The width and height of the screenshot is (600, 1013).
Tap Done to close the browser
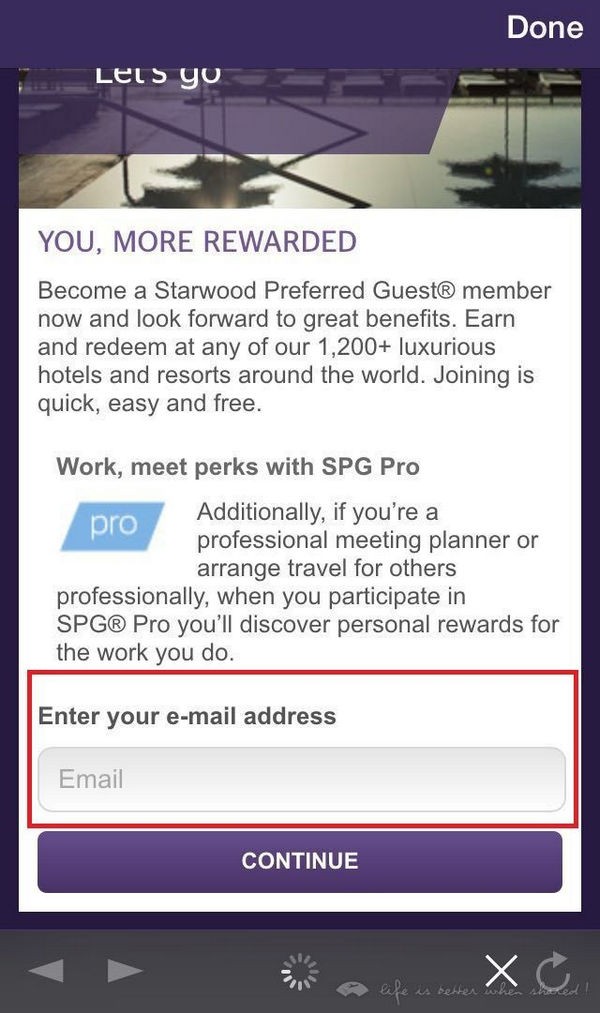(544, 28)
